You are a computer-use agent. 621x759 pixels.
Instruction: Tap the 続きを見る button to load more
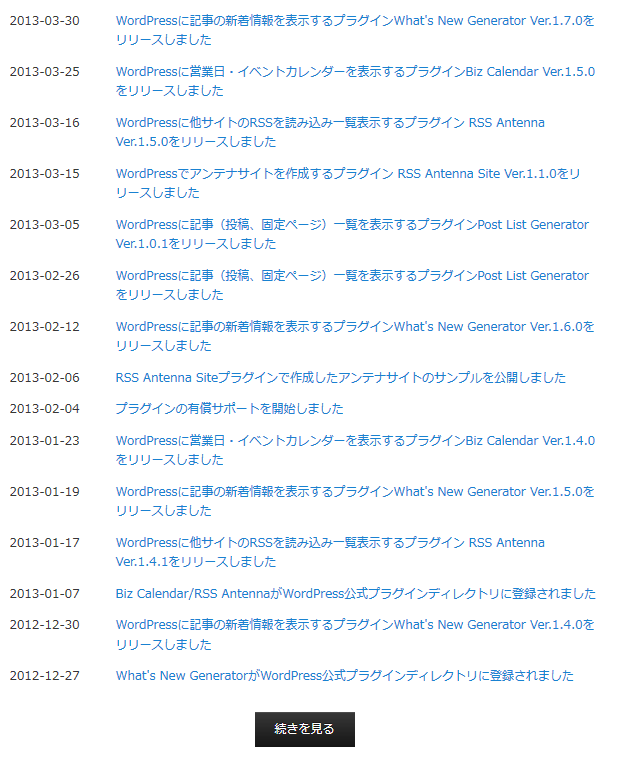[x=304, y=729]
